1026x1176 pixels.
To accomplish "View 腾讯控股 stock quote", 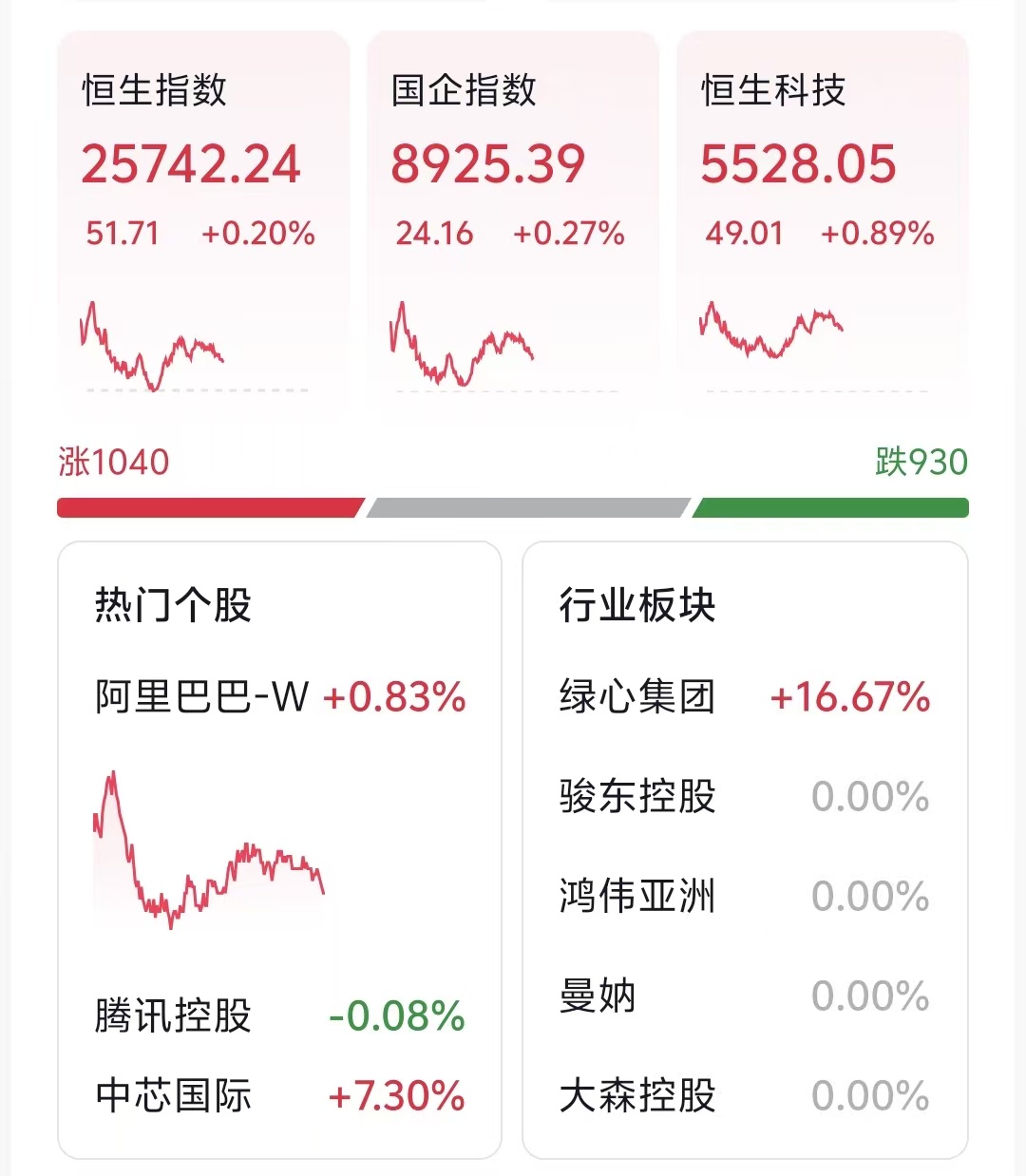I will [x=279, y=1015].
